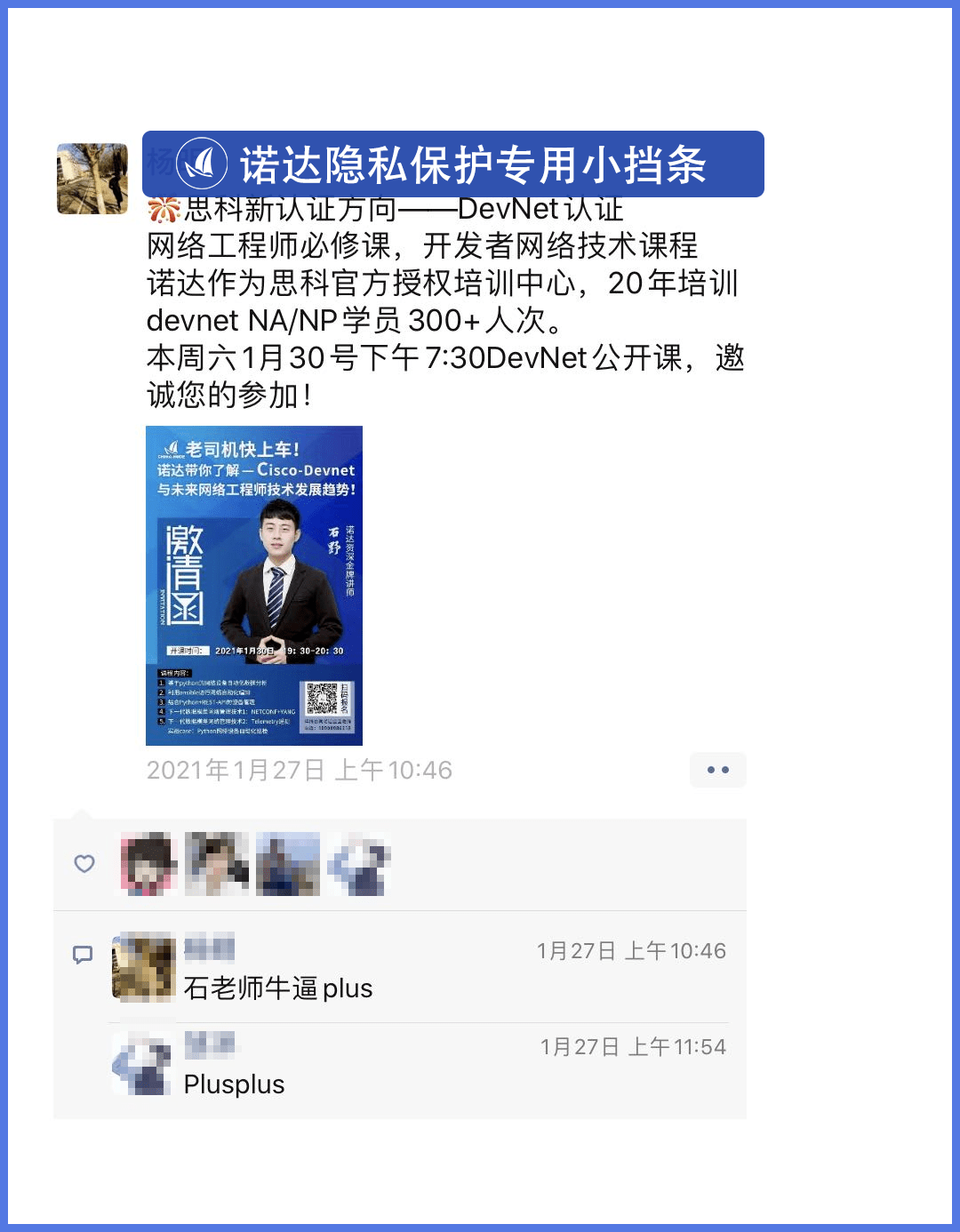
Task: Open the first liker's avatar
Action: [x=148, y=863]
